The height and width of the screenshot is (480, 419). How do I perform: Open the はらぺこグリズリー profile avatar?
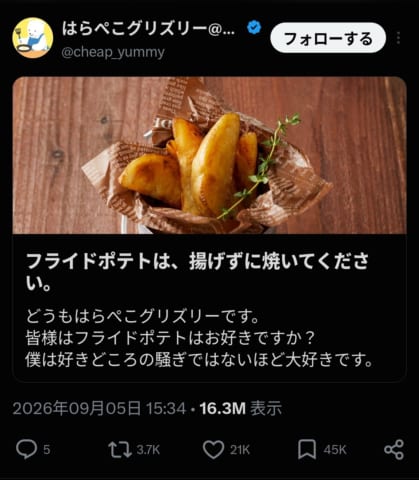(33, 38)
